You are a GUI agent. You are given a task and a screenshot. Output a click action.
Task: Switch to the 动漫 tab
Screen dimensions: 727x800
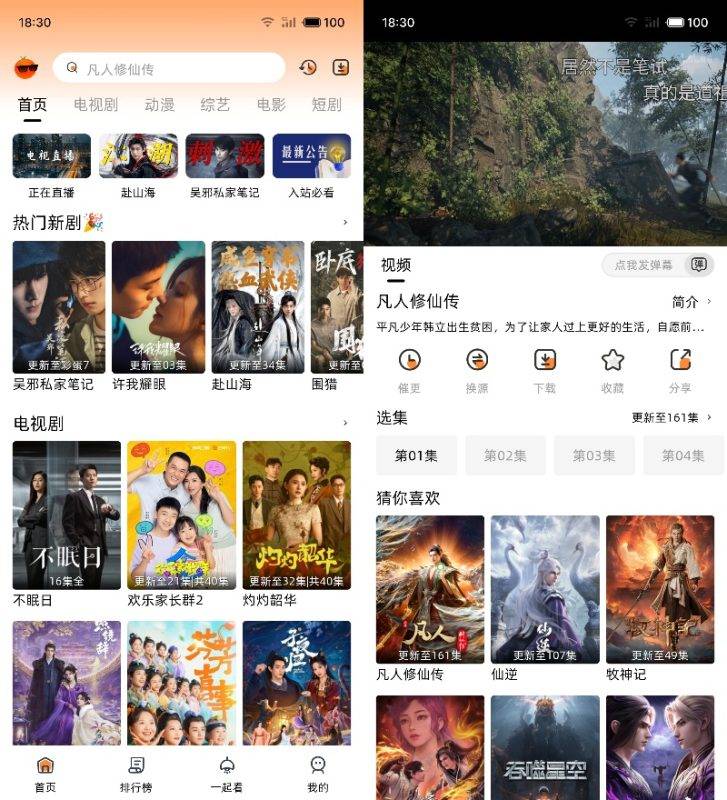159,104
